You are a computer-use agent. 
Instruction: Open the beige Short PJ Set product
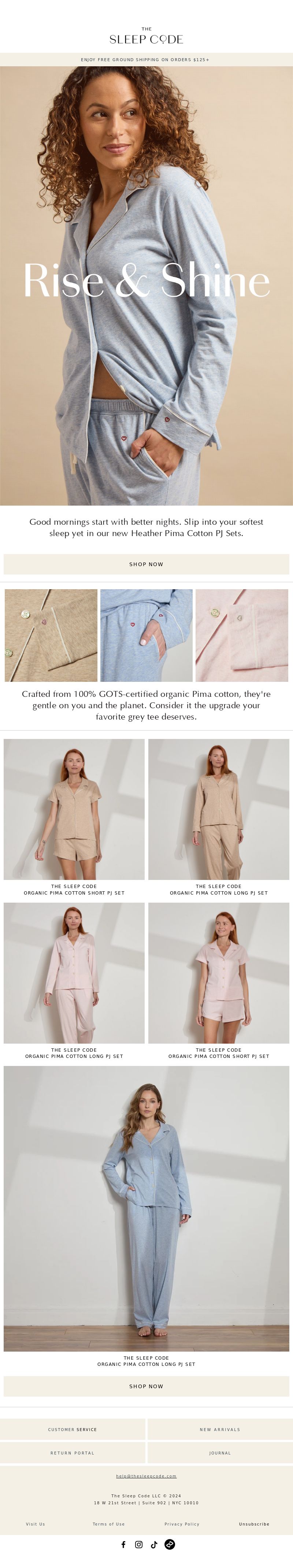[x=74, y=809]
